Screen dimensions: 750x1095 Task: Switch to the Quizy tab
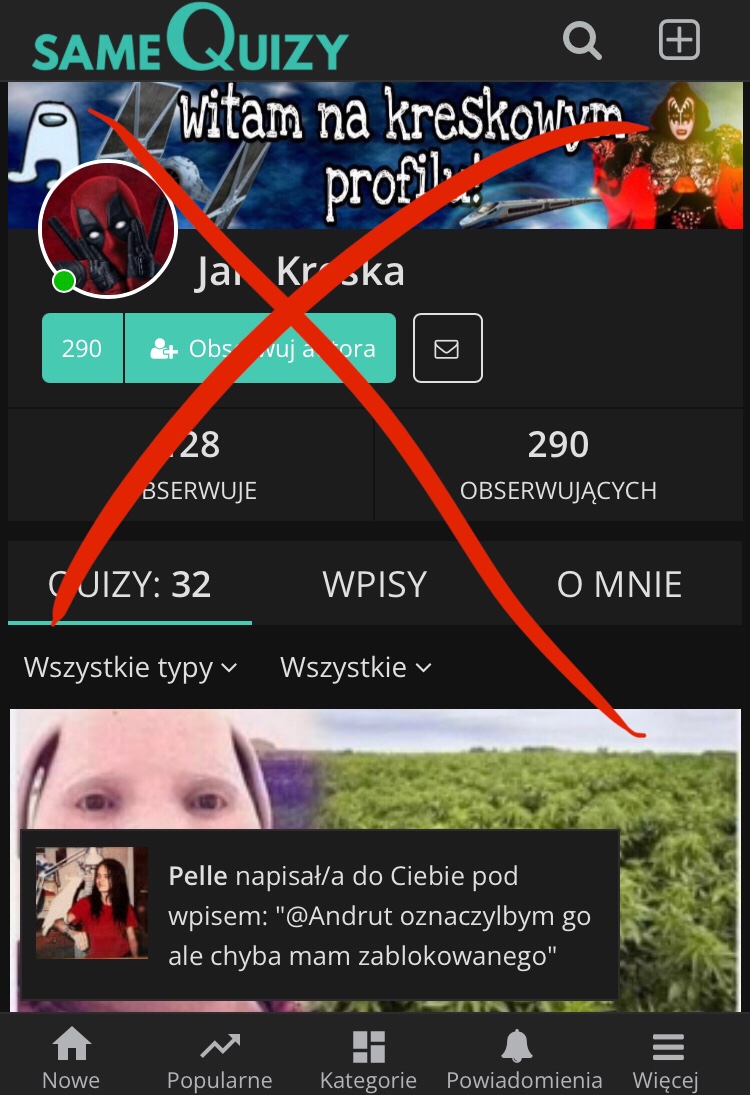(x=130, y=585)
